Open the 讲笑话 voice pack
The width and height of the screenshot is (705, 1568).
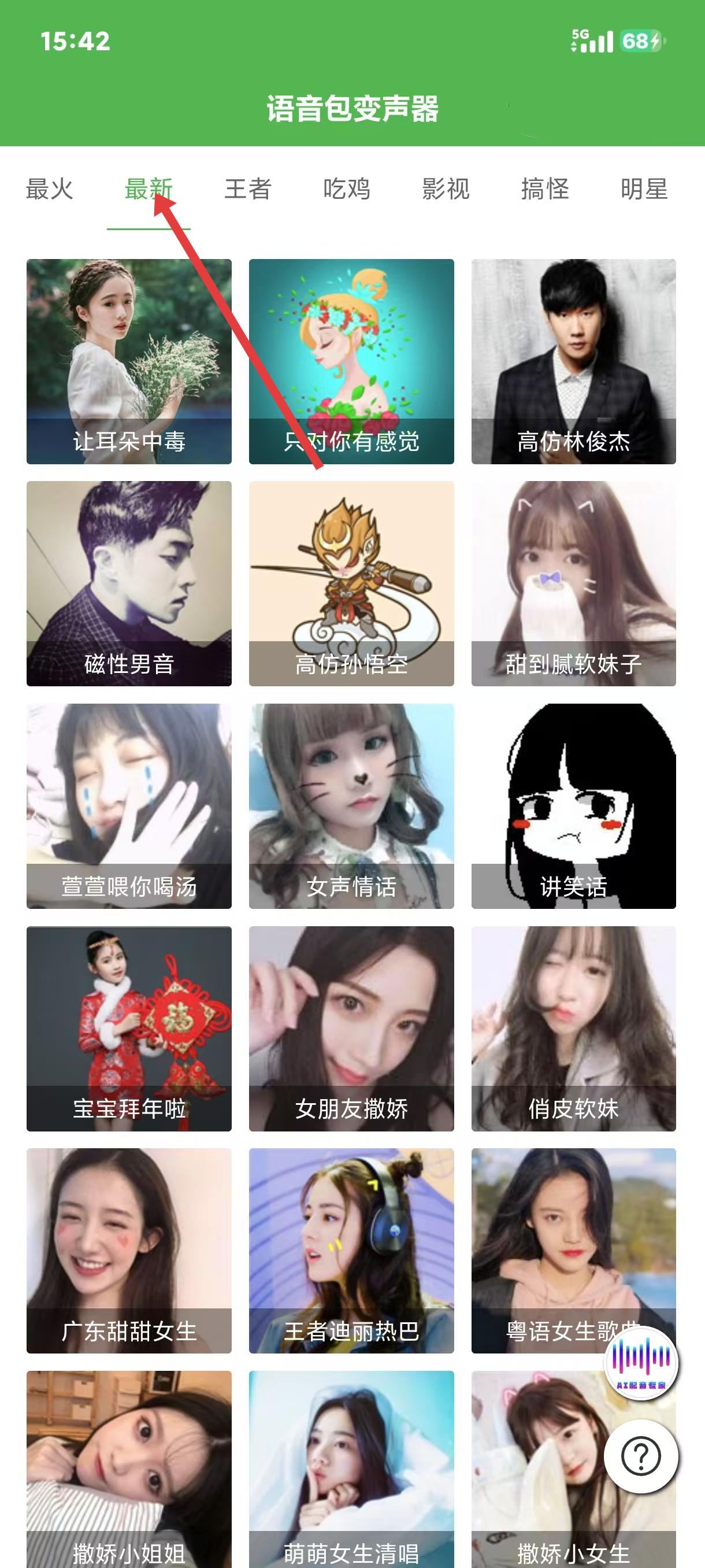coord(574,806)
